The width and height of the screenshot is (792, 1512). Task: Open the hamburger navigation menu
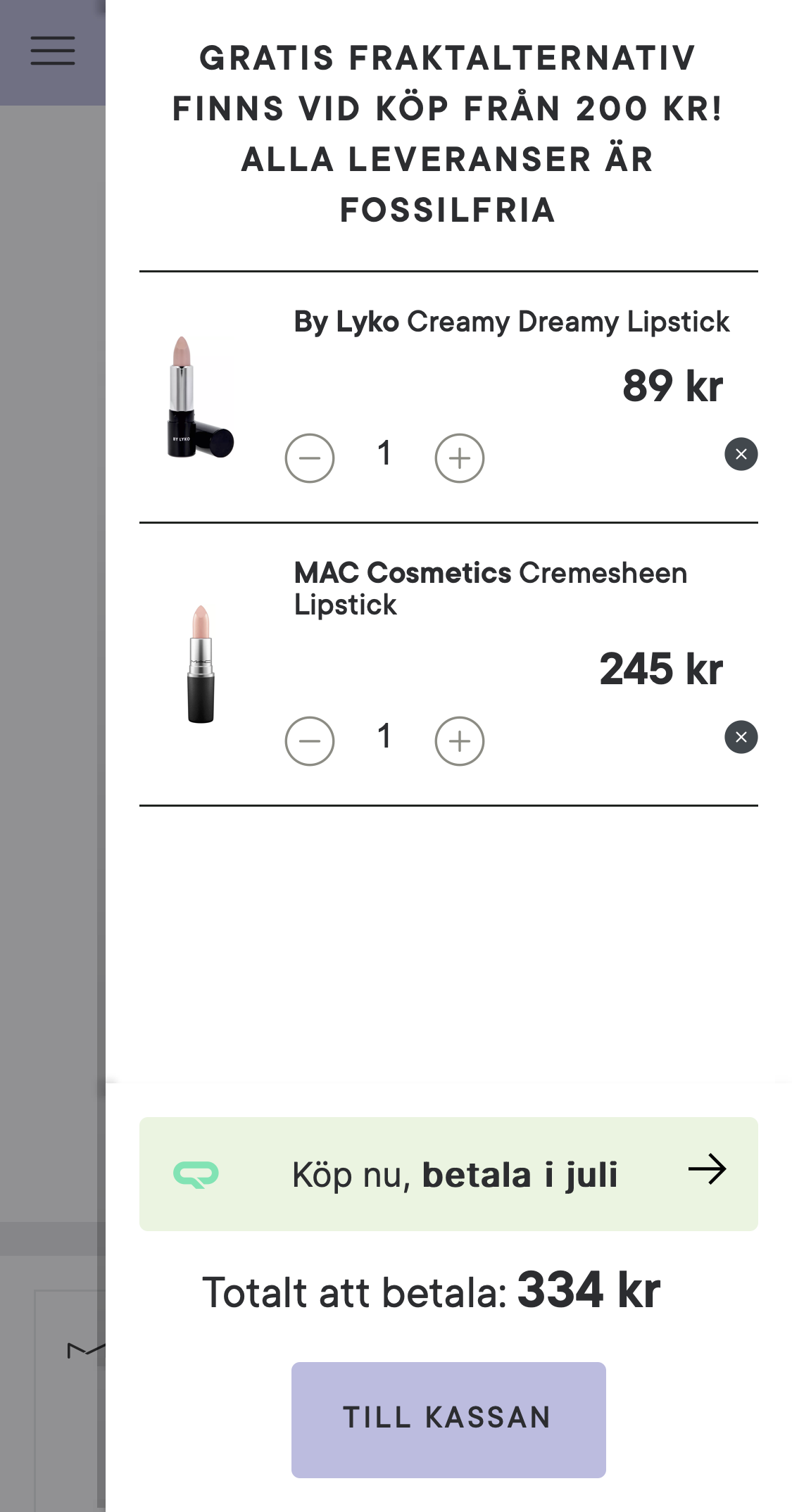pos(51,51)
